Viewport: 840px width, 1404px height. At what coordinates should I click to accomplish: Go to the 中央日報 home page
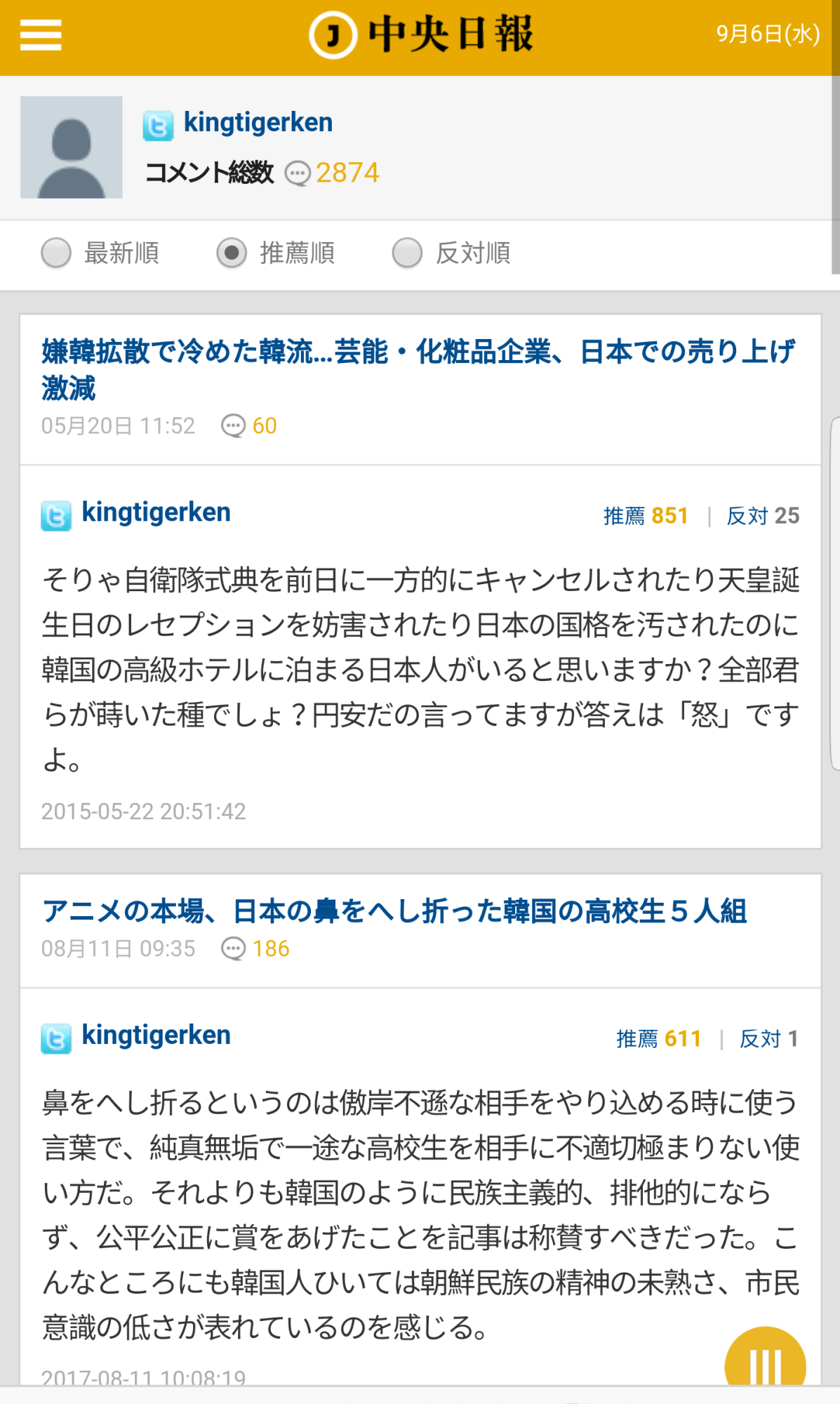click(421, 35)
